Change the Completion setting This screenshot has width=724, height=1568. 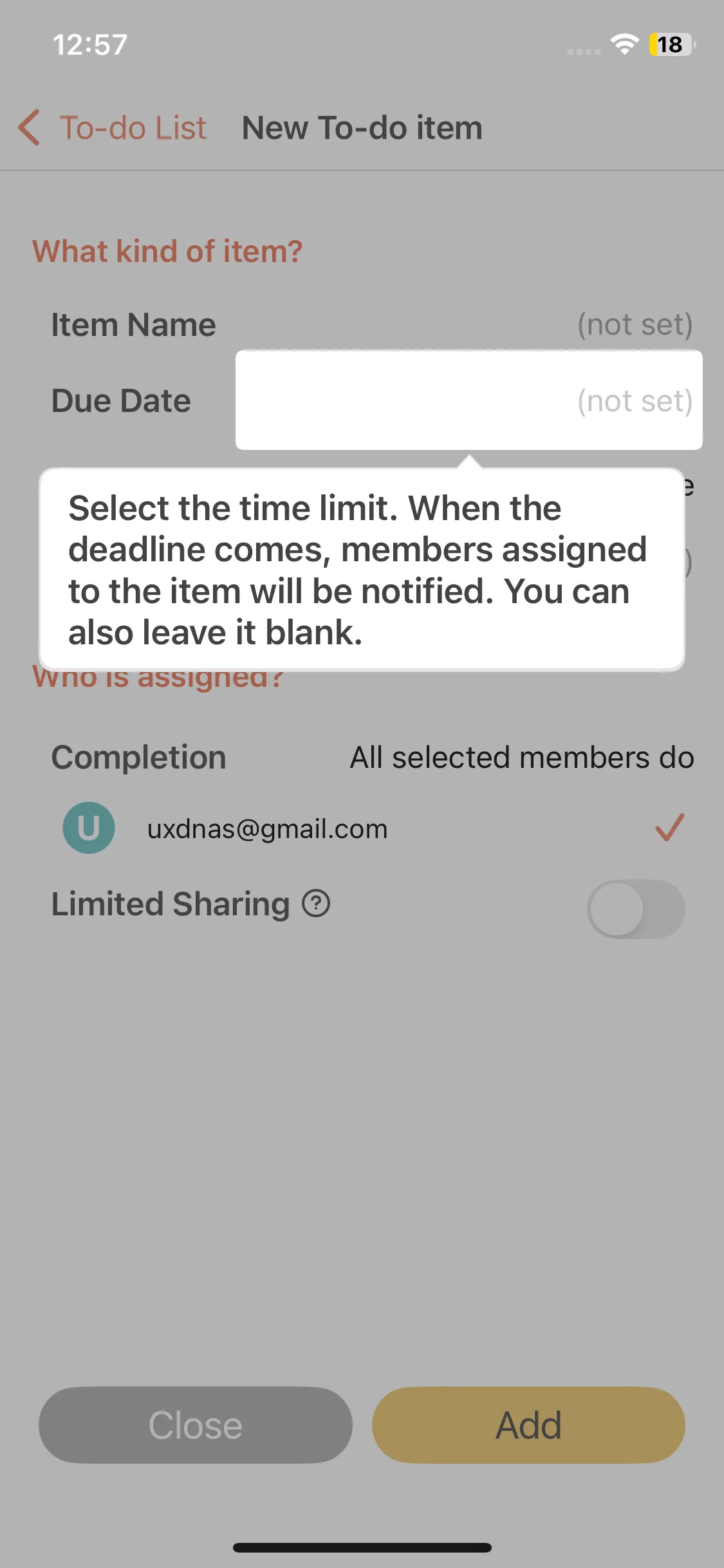point(521,758)
